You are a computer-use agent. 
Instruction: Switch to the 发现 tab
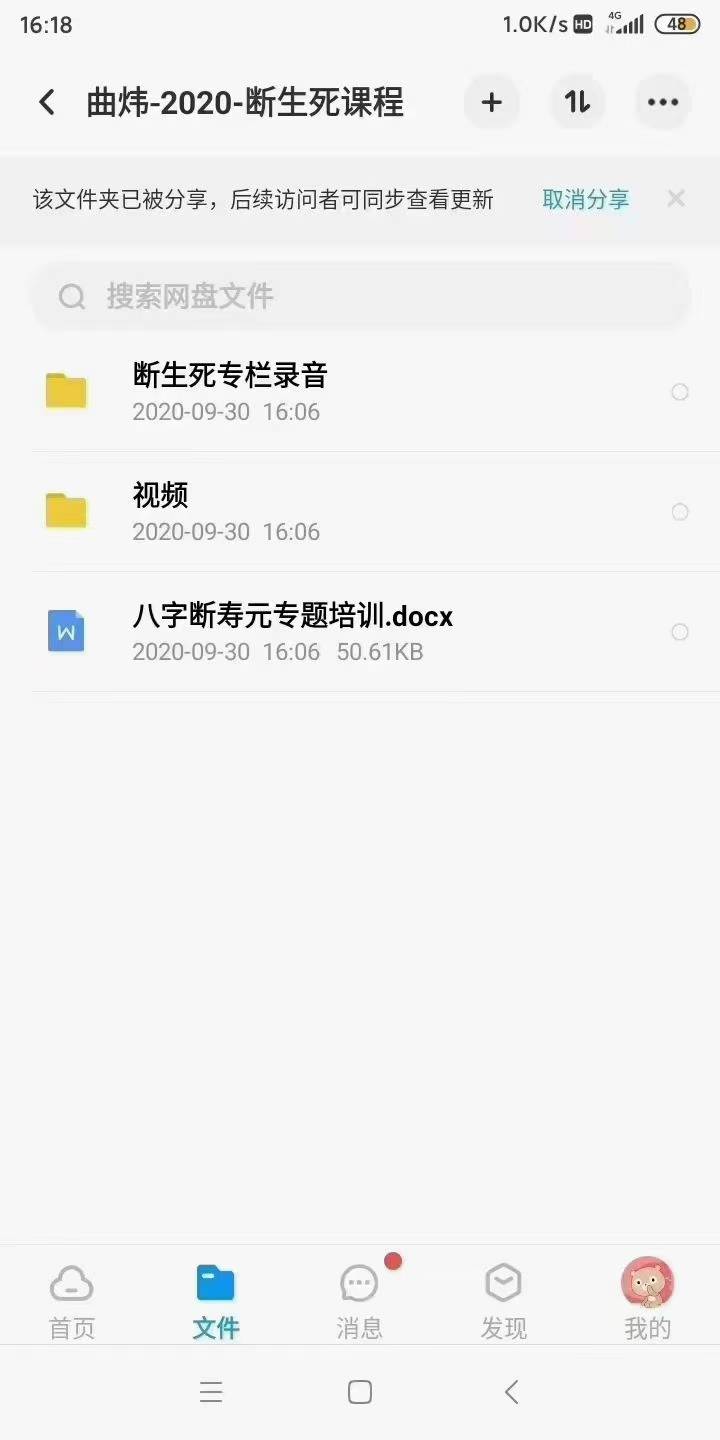click(504, 1300)
